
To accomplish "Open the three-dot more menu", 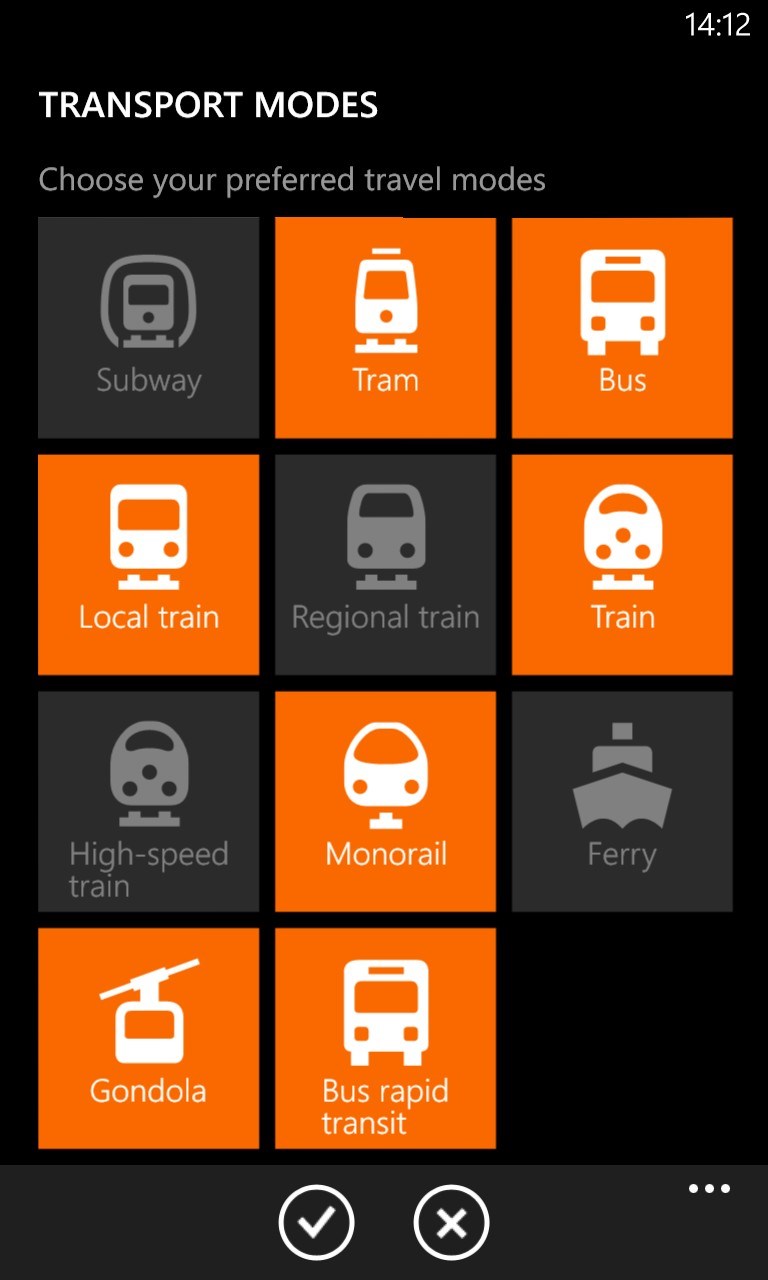I will [x=709, y=1189].
